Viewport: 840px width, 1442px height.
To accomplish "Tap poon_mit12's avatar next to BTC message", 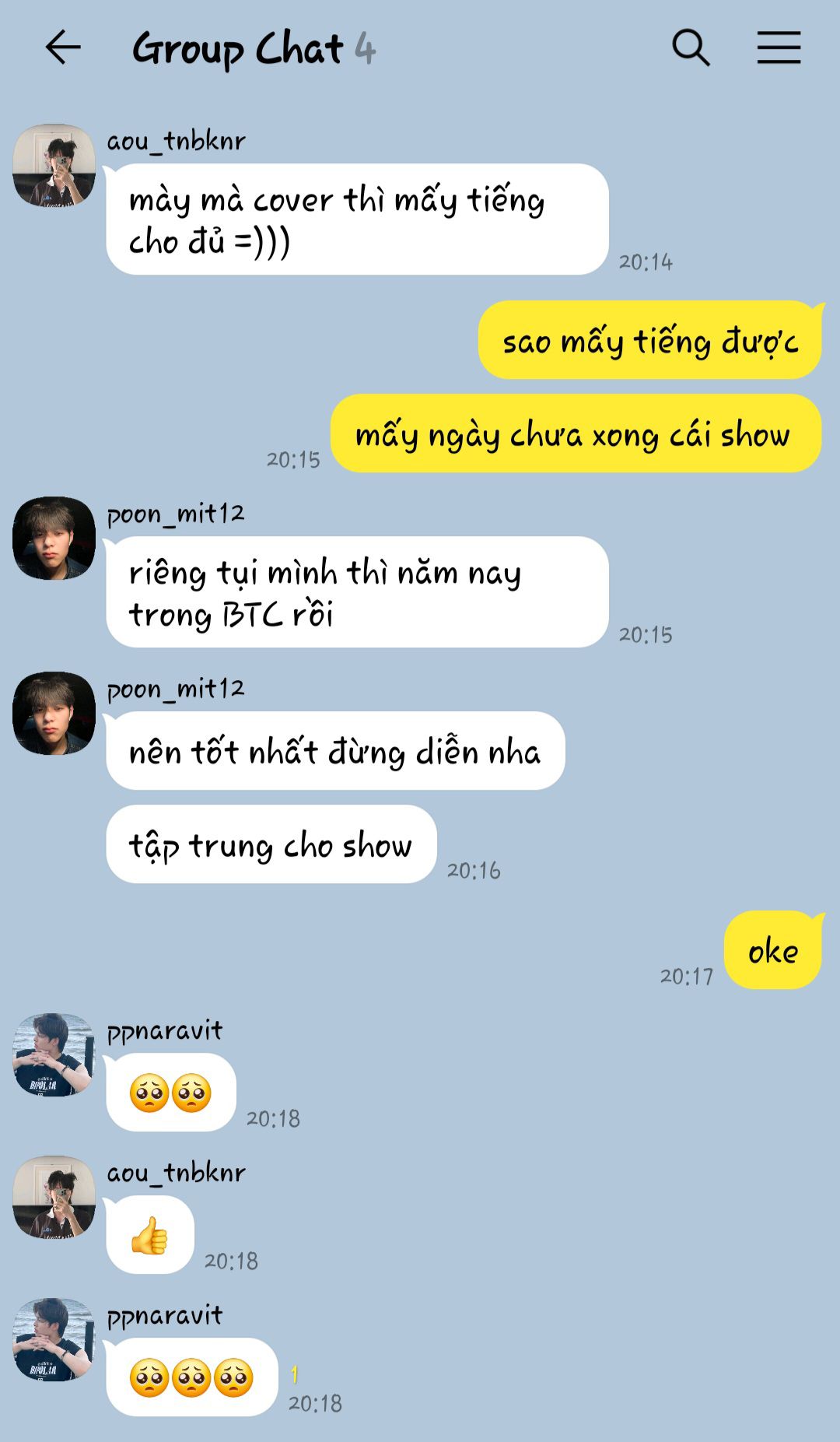I will click(x=54, y=538).
